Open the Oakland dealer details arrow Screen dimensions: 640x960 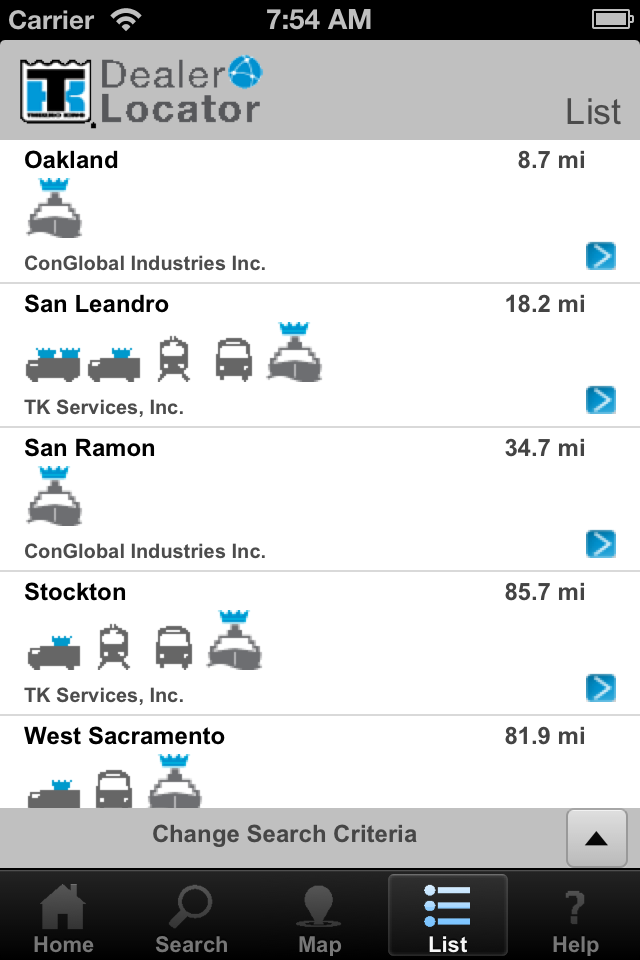[600, 256]
